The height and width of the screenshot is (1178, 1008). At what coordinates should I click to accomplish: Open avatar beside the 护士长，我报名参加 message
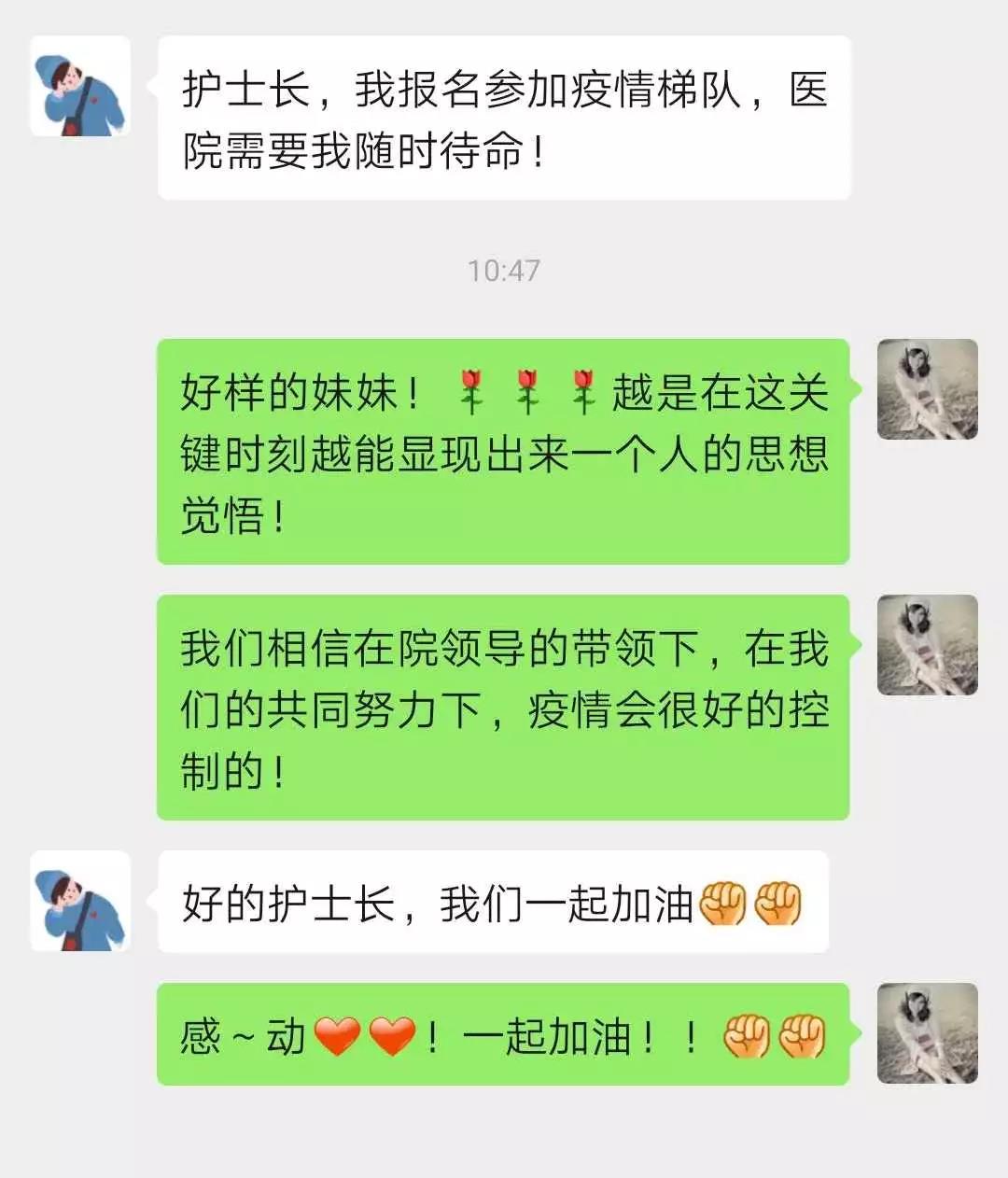(80, 87)
